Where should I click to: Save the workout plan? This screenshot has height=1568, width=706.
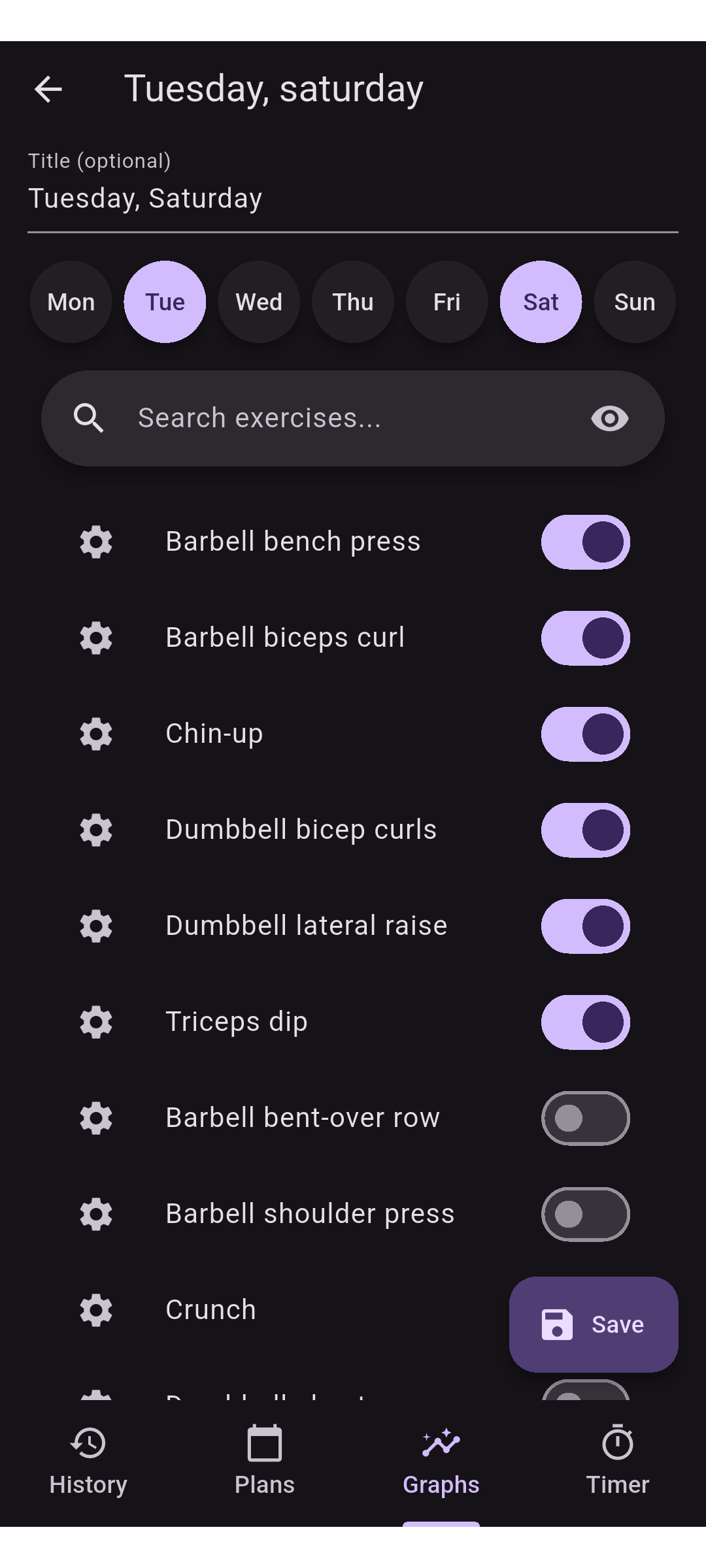(594, 1324)
